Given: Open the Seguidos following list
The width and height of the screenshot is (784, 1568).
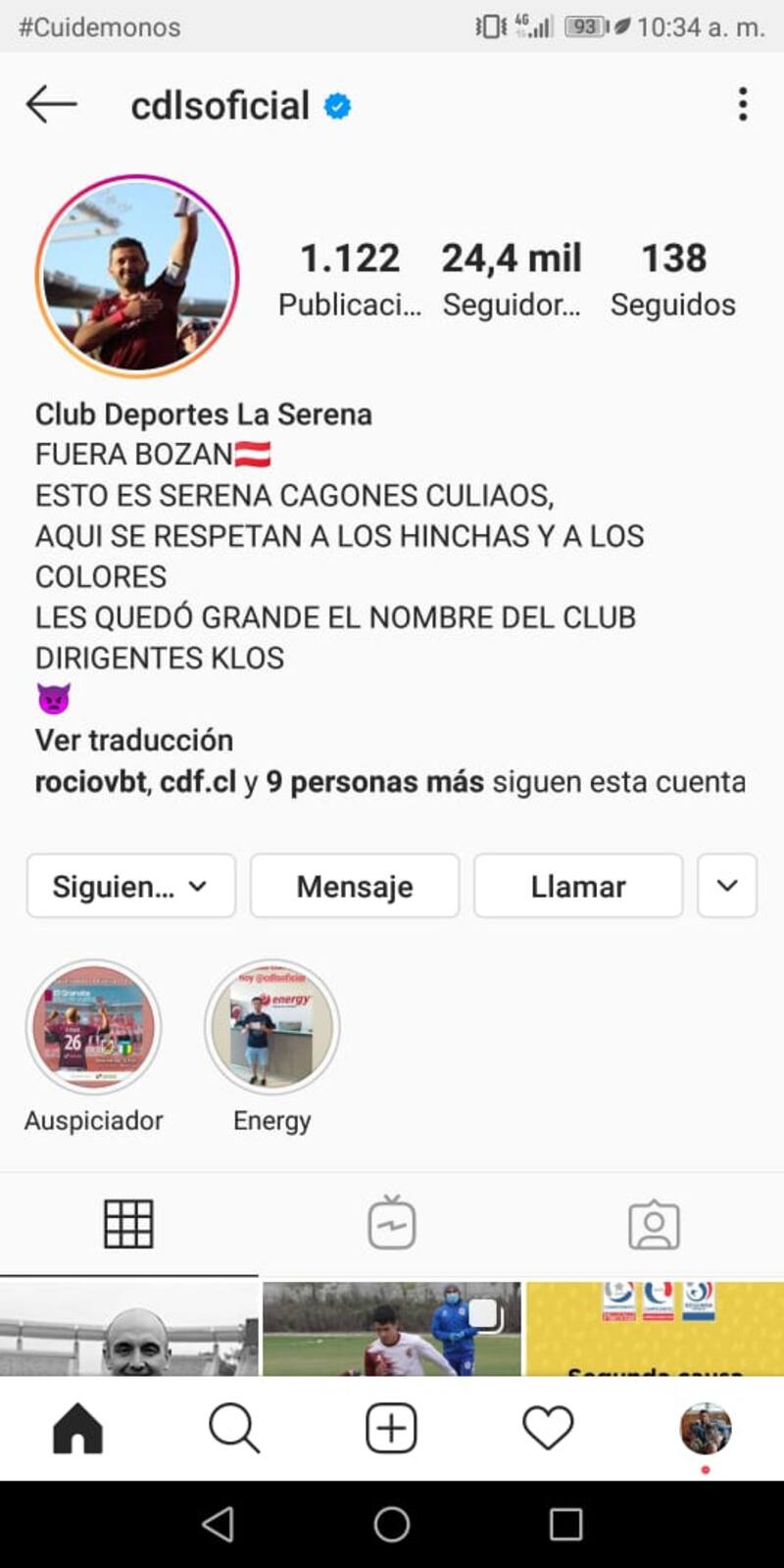Looking at the screenshot, I should pos(673,279).
